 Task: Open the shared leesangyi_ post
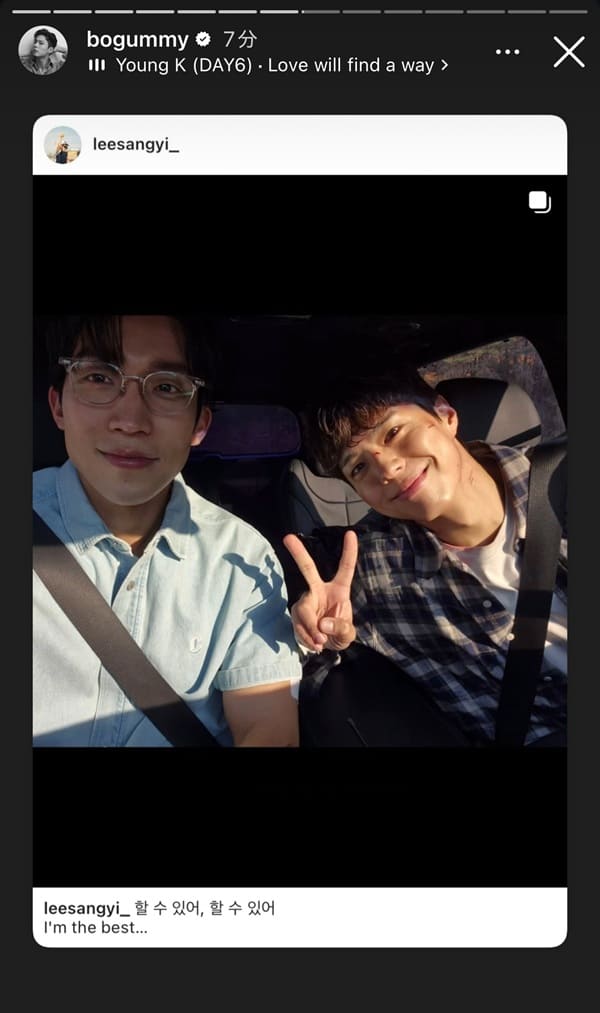pyautogui.click(x=300, y=530)
